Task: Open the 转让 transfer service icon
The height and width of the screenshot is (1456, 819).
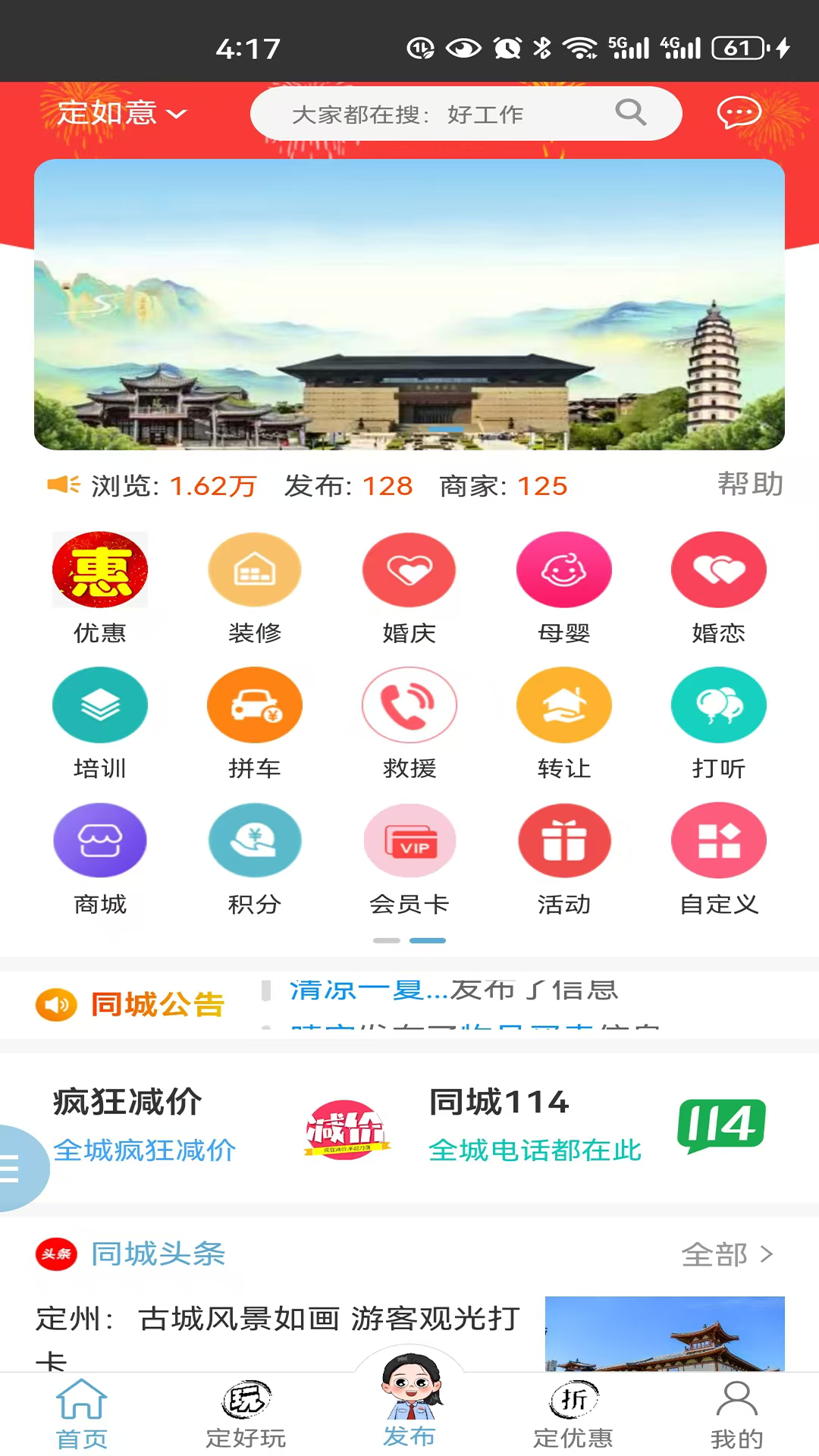Action: pyautogui.click(x=564, y=704)
